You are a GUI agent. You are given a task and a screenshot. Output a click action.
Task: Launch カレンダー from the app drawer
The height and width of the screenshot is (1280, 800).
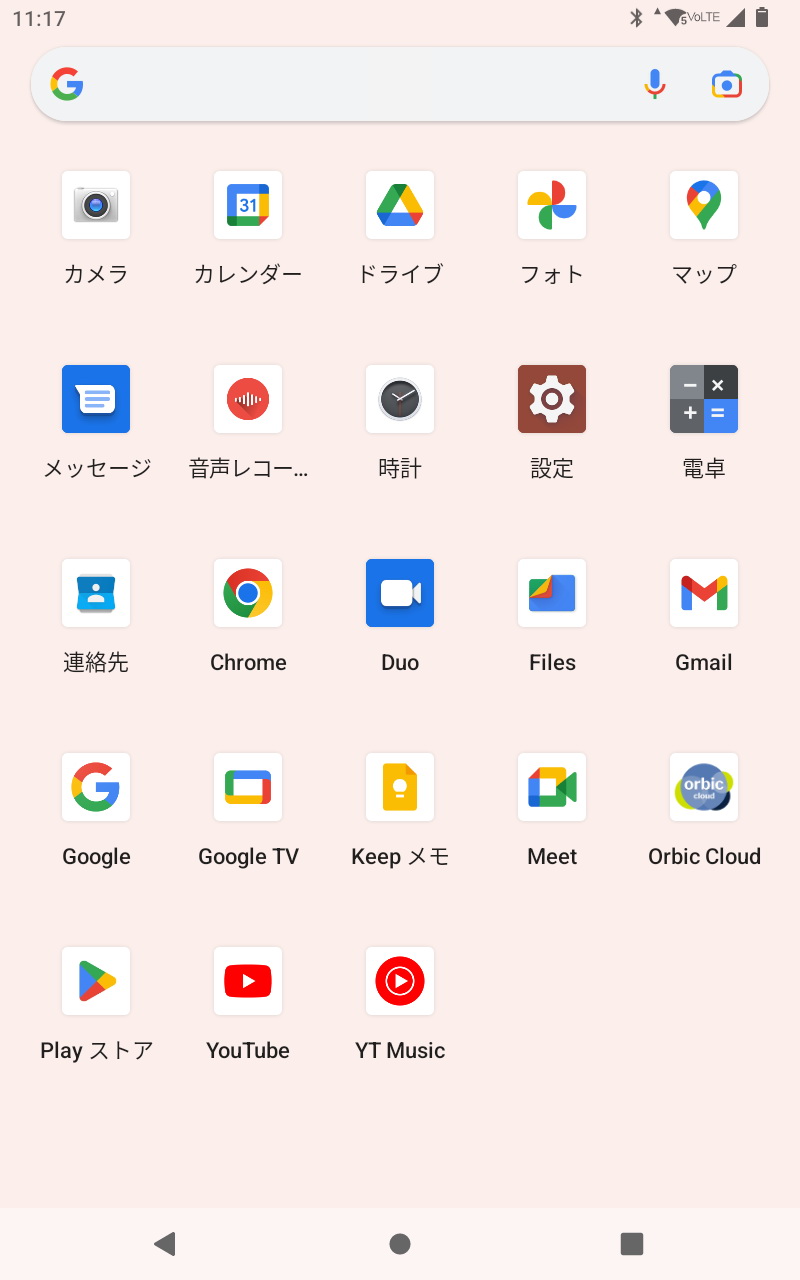point(248,205)
